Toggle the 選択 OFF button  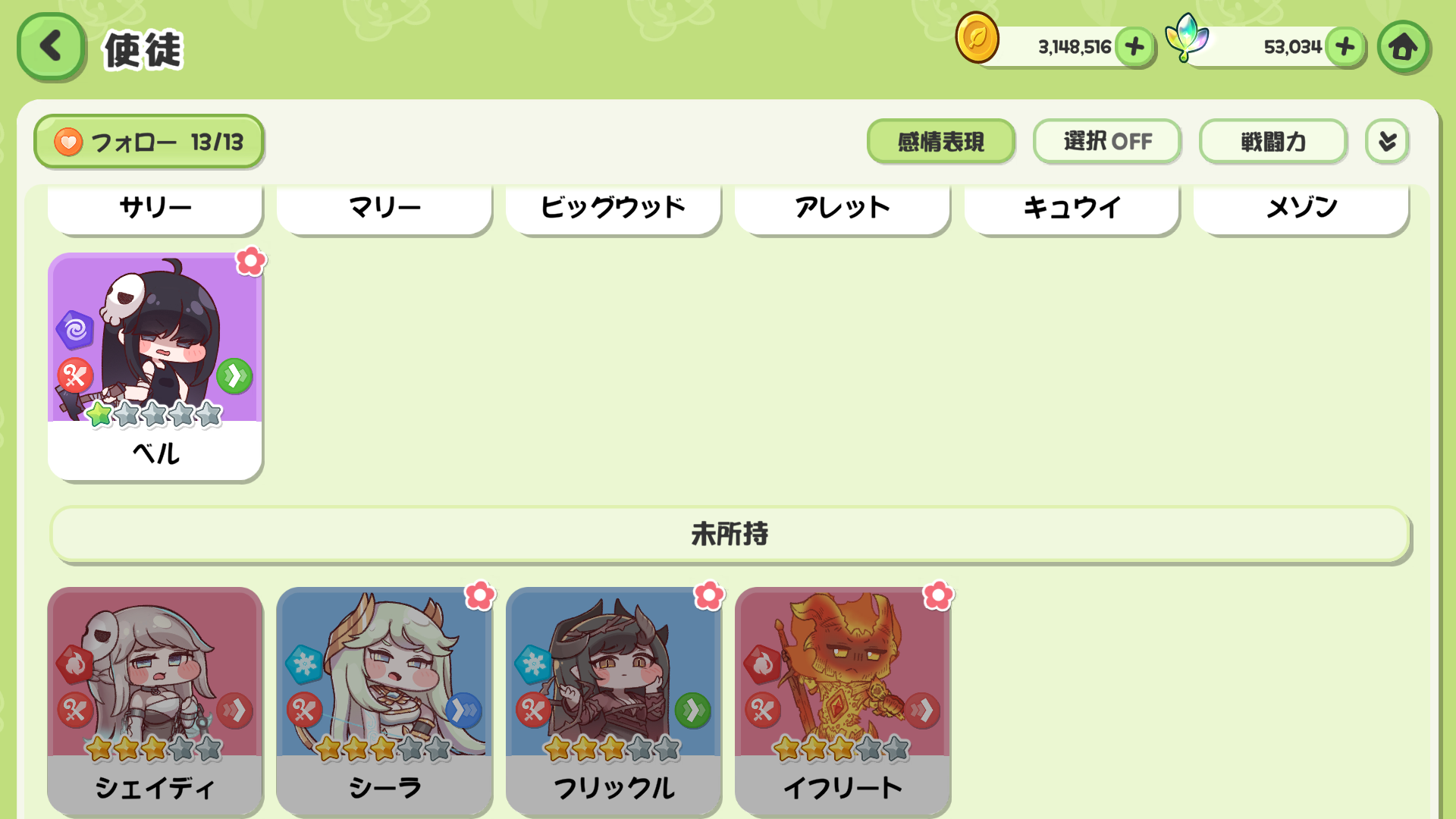1107,142
